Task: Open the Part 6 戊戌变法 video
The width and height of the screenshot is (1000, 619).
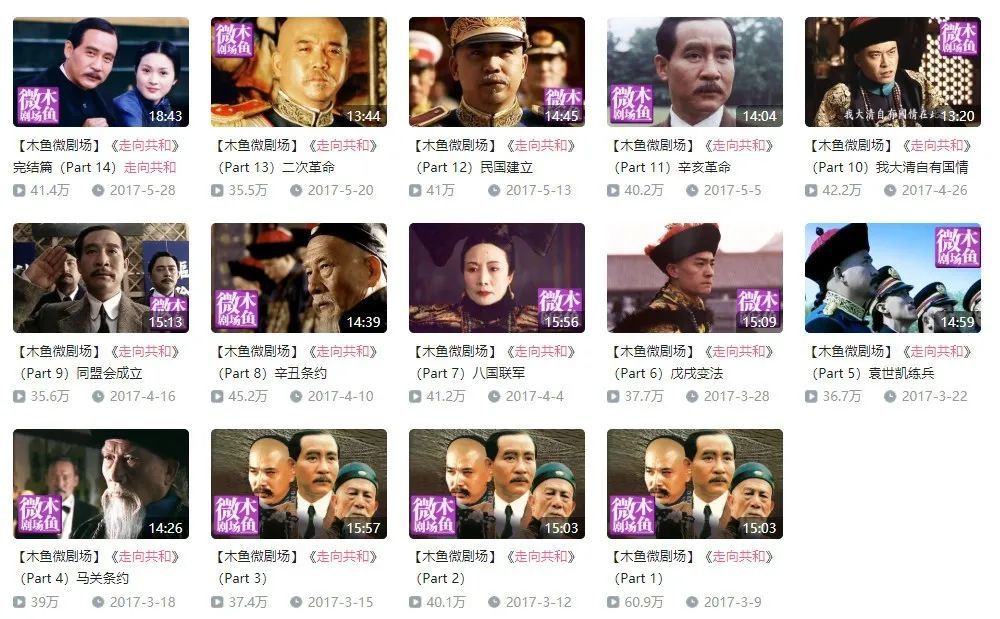Action: coord(694,278)
